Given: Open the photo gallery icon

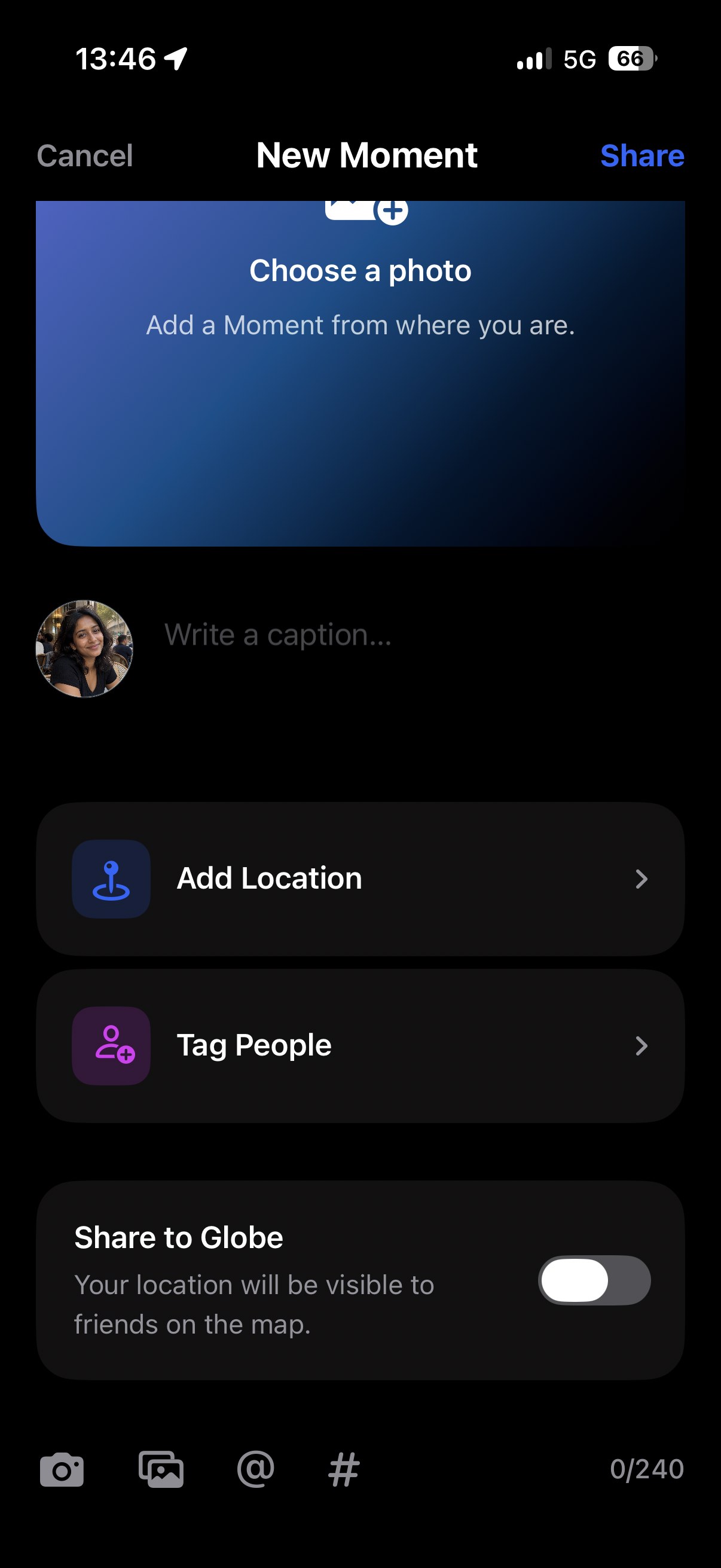Looking at the screenshot, I should click(x=161, y=1469).
